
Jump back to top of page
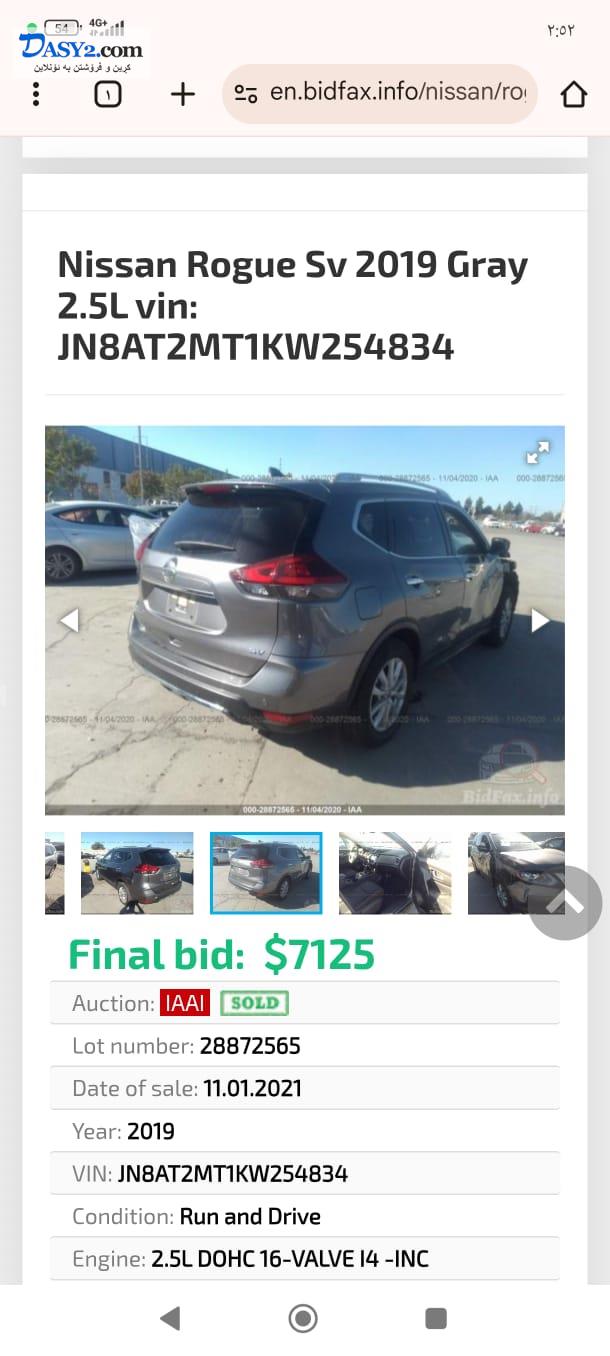point(565,903)
